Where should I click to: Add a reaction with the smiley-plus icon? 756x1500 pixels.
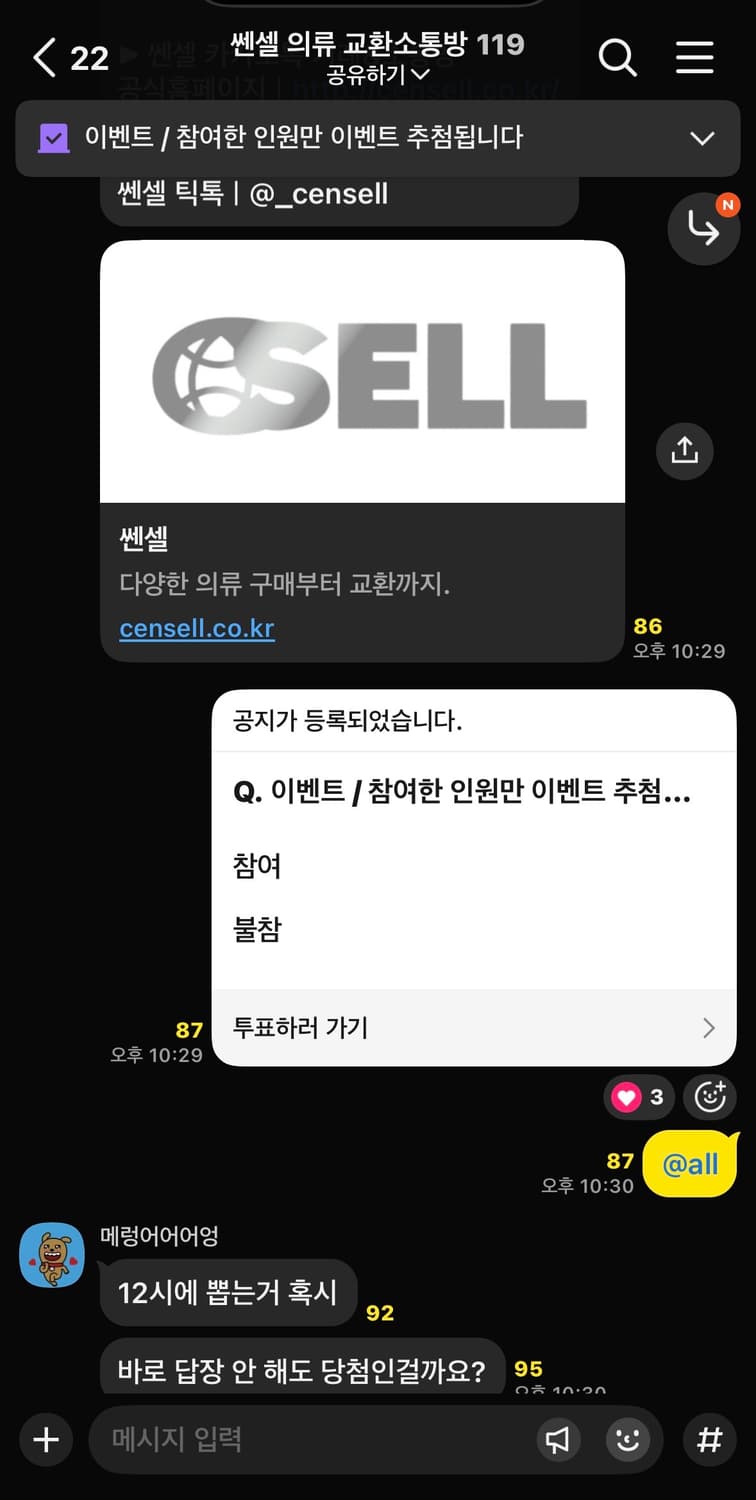point(710,1097)
